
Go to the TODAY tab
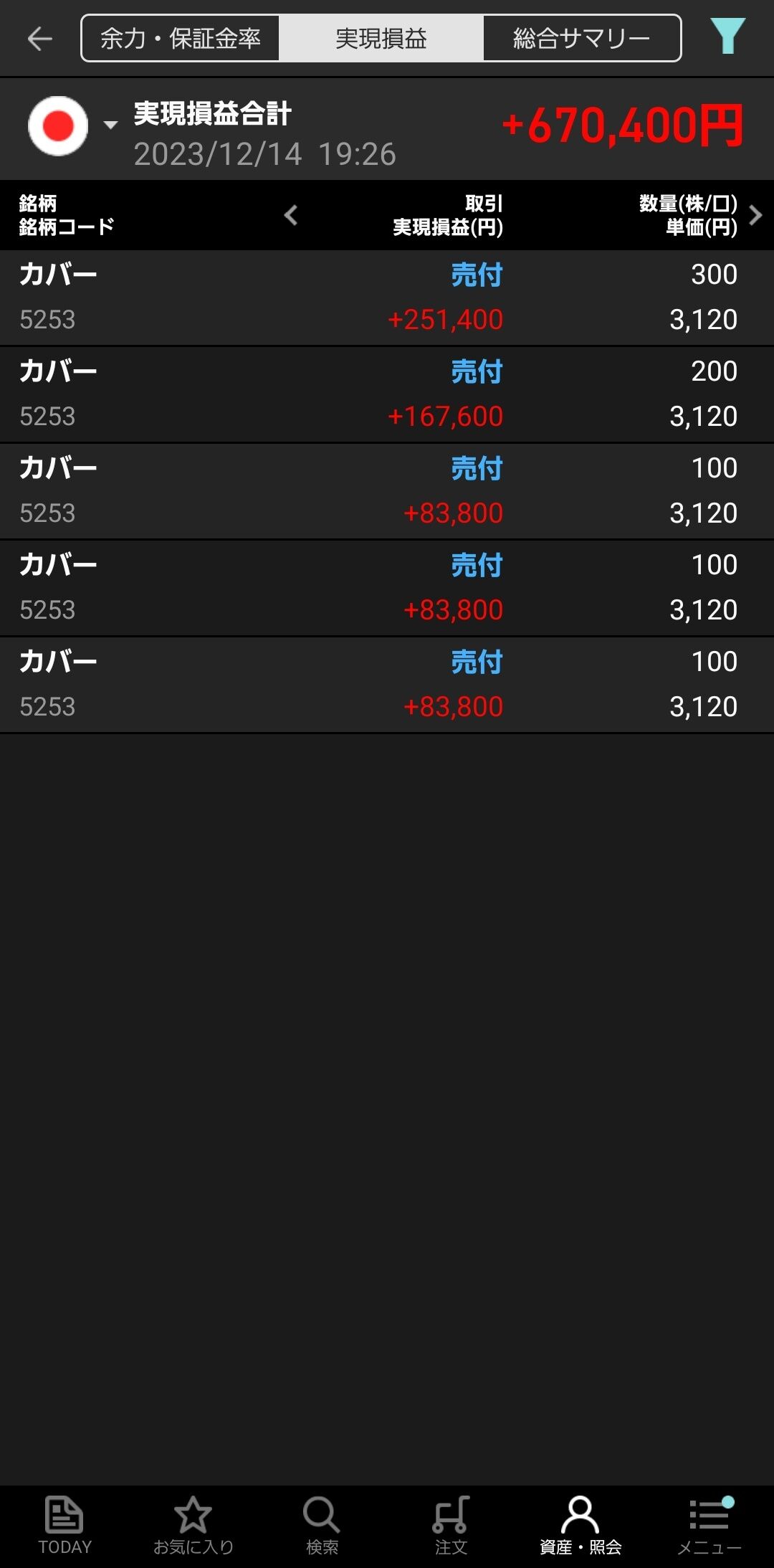coord(64,1525)
